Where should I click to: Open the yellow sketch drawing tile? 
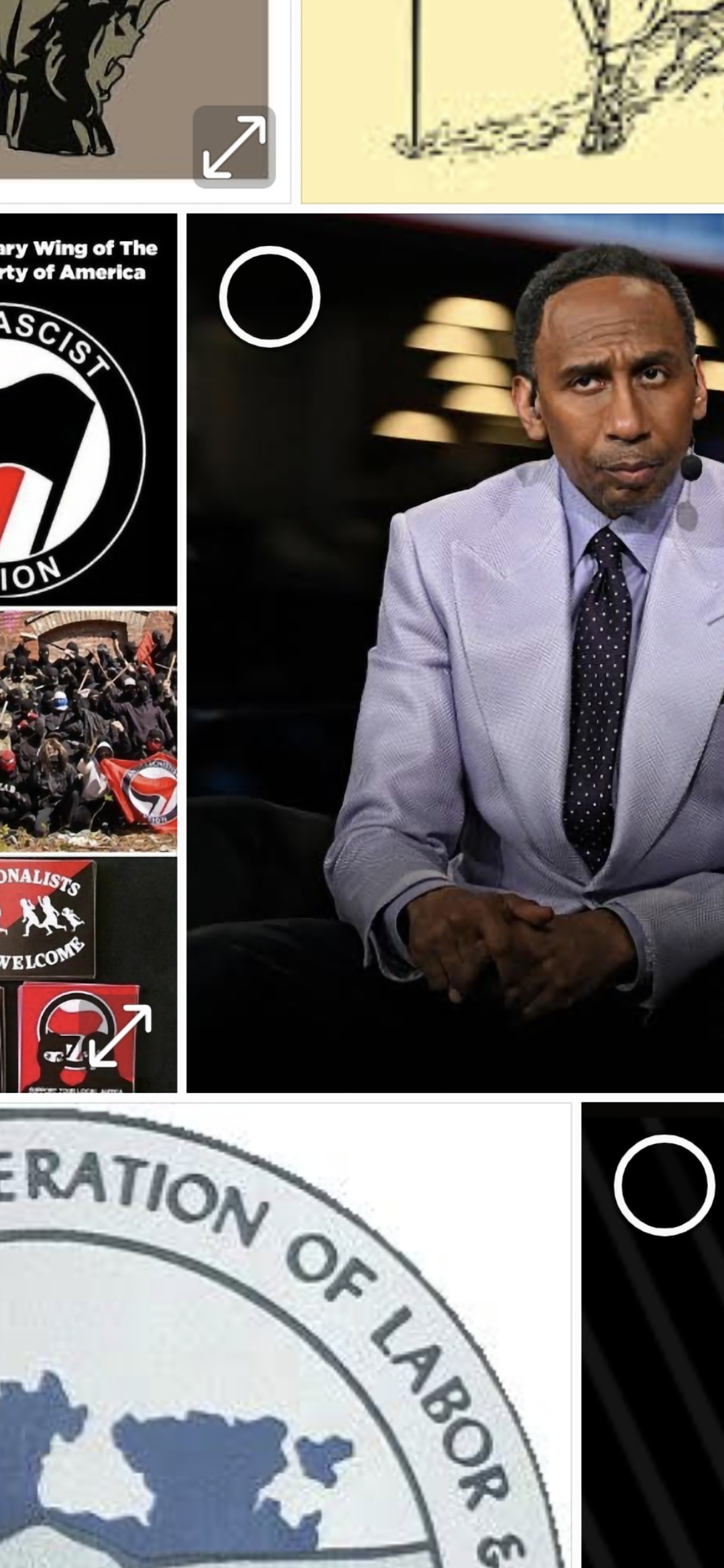[513, 101]
